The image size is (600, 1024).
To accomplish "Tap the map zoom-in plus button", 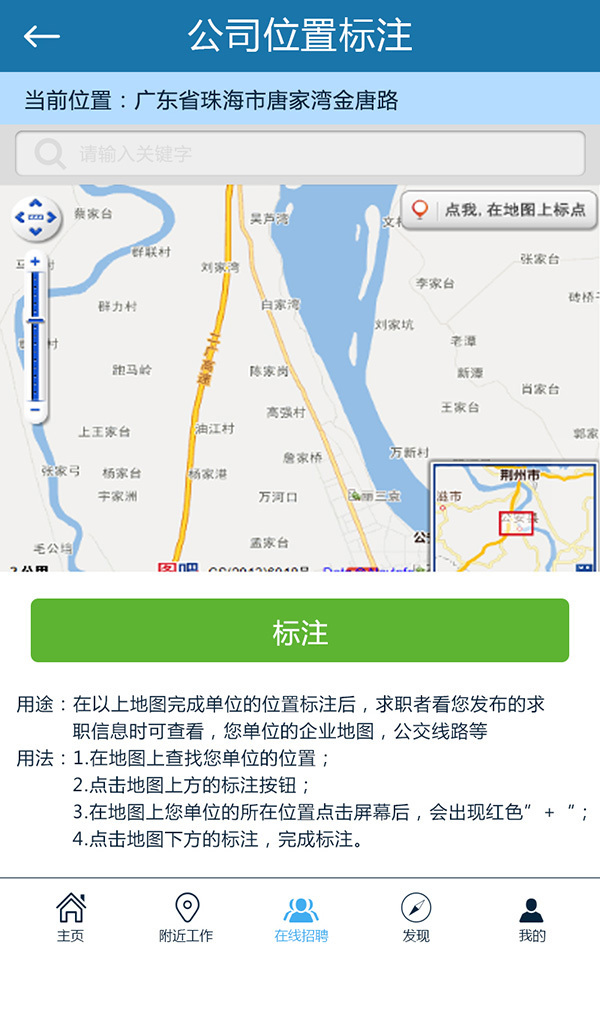I will [35, 262].
